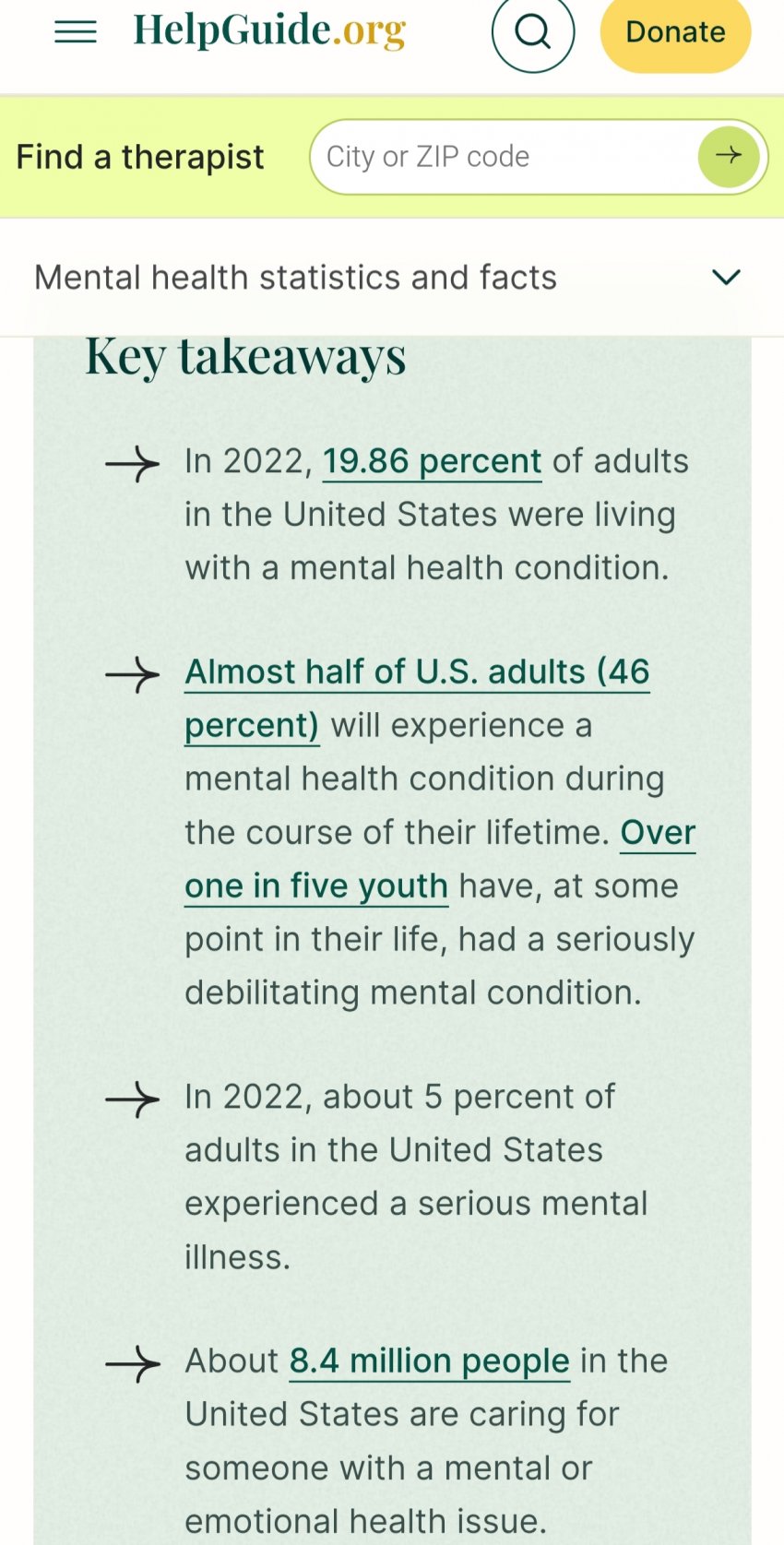Open the Almost half of U.S. adults link

tap(417, 698)
